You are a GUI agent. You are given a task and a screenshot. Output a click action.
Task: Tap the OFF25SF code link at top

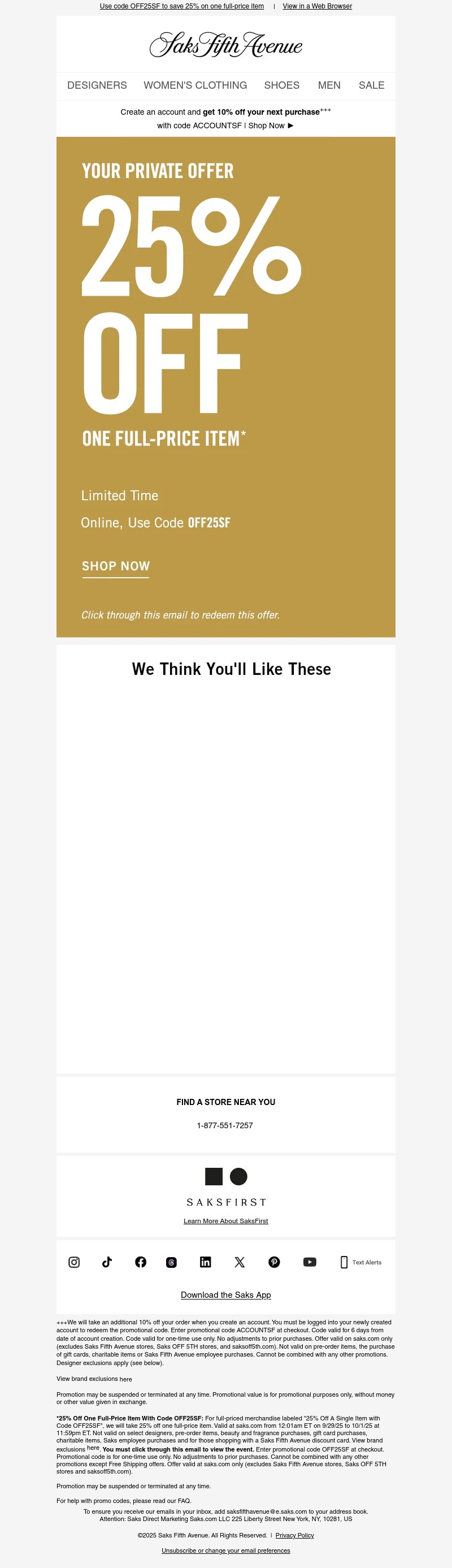pos(181,6)
